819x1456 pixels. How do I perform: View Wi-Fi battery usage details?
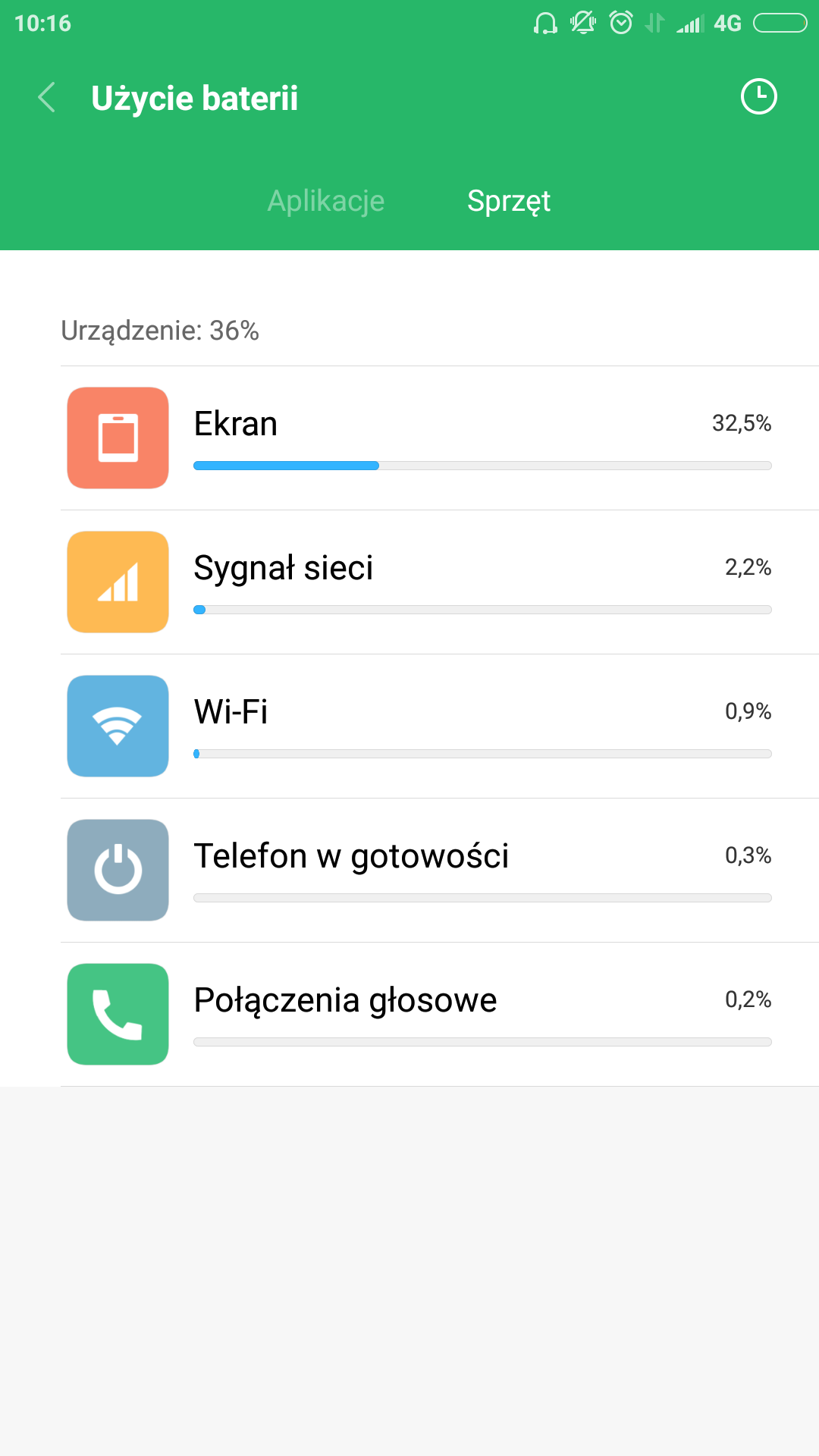pyautogui.click(x=440, y=726)
